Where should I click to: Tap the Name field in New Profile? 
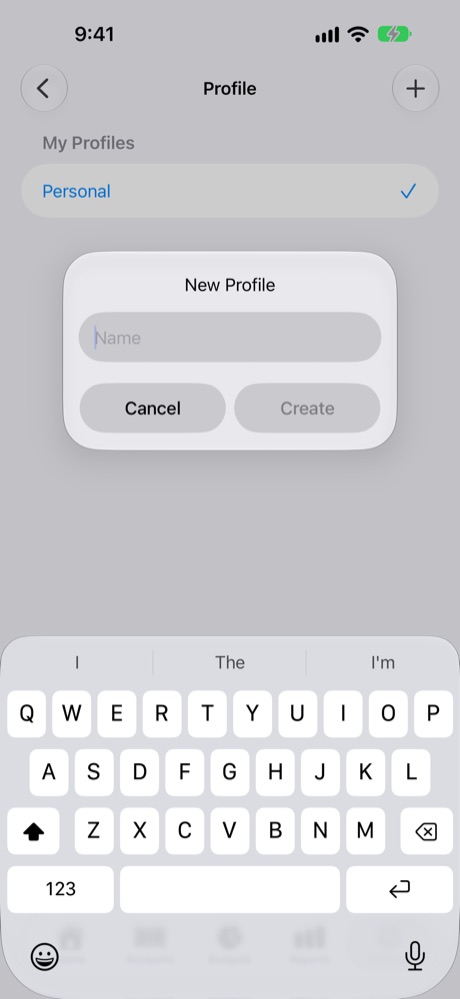[230, 338]
